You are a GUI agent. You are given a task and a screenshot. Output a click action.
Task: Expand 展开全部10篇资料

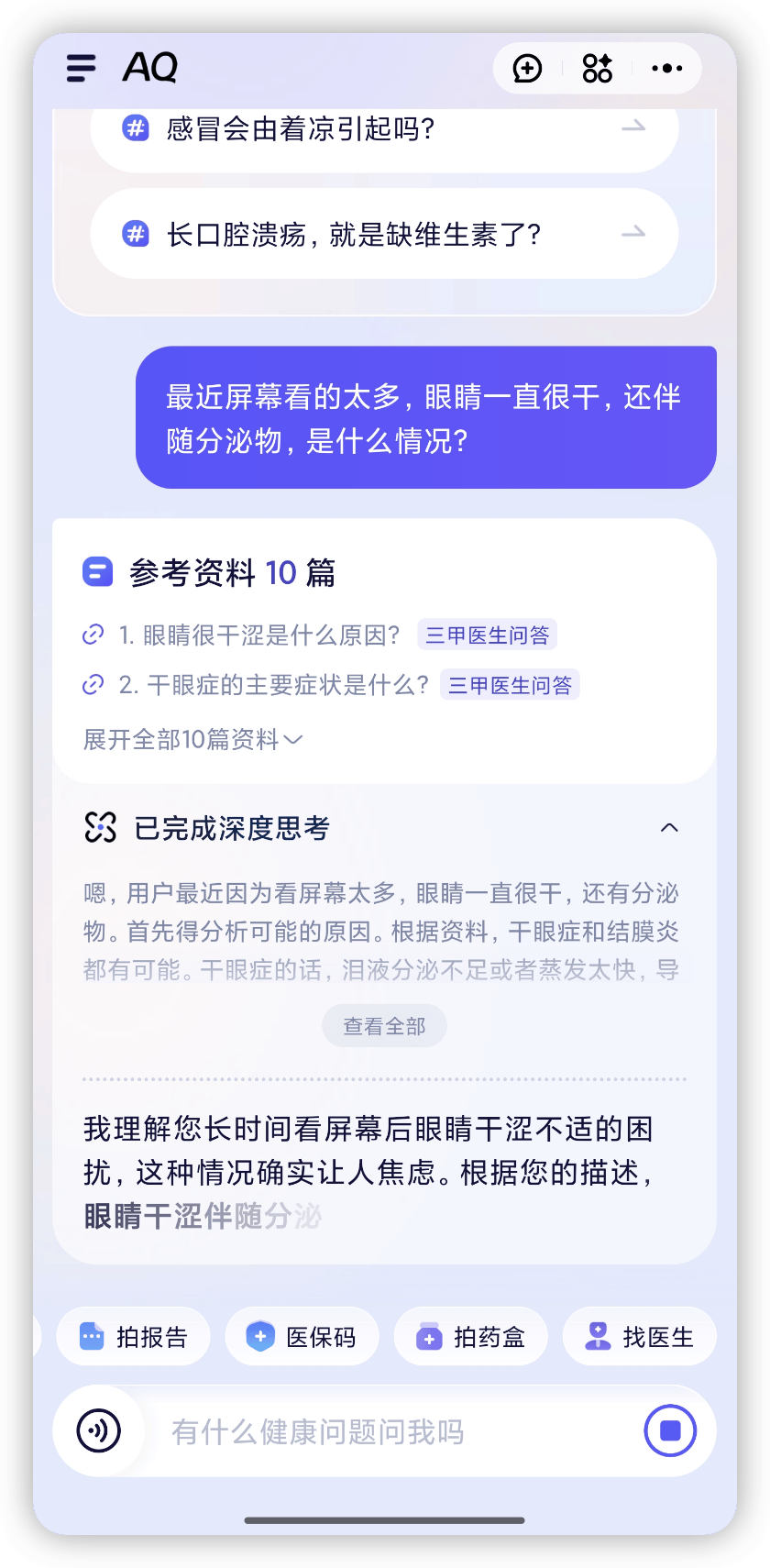(192, 739)
